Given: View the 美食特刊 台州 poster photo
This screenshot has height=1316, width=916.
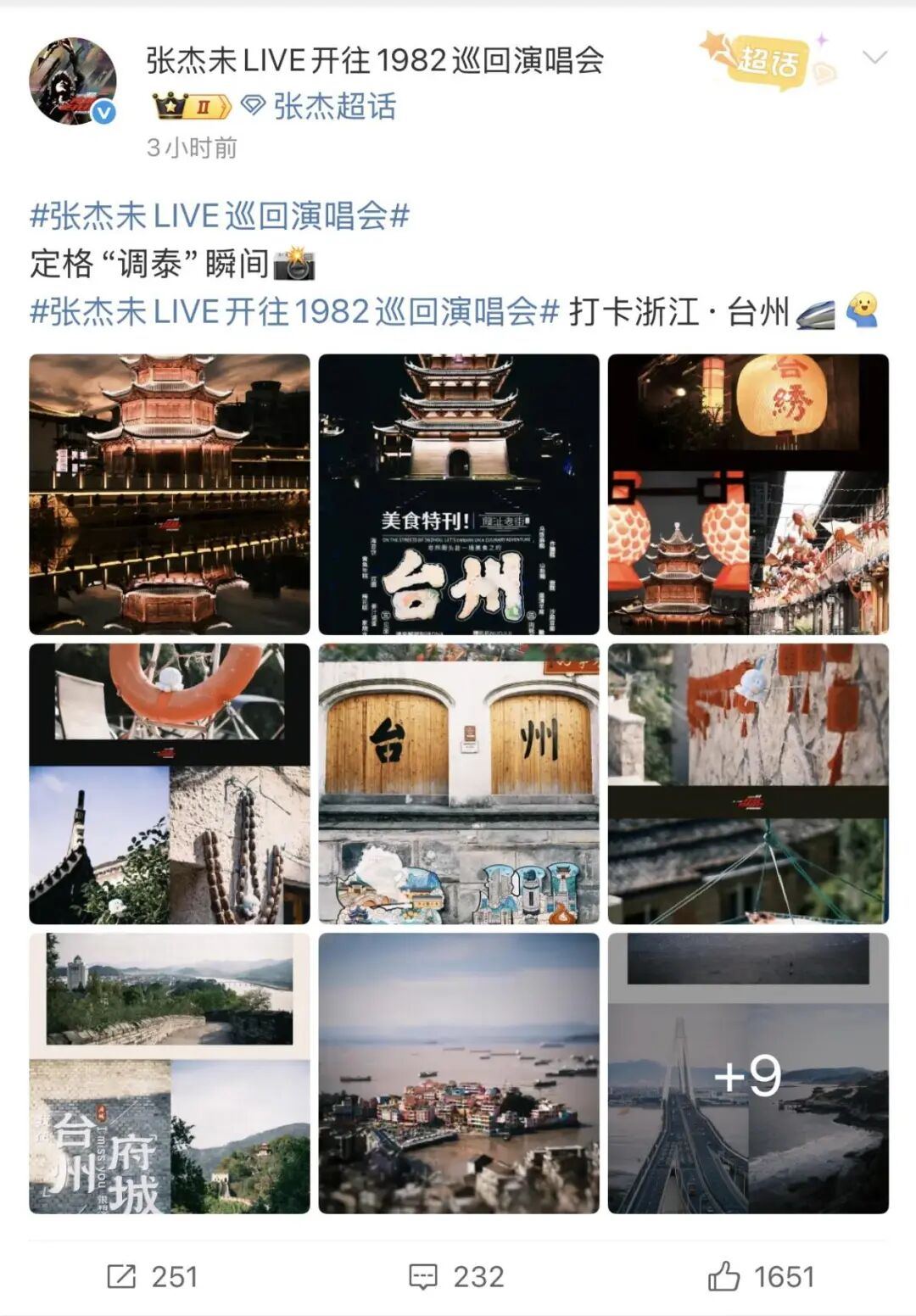Looking at the screenshot, I should point(459,494).
